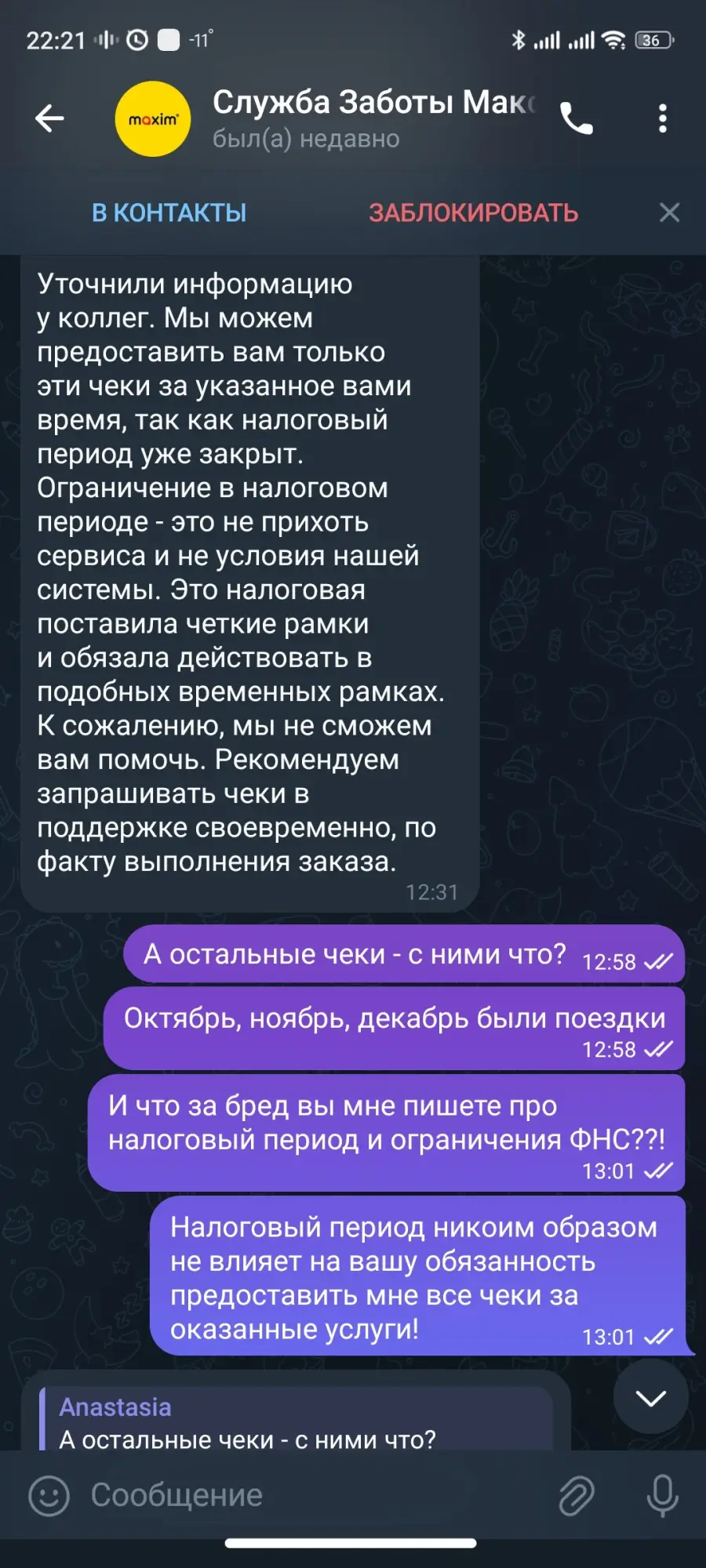Open the emoji picker
Screen dimensions: 706x1568
(49, 1495)
